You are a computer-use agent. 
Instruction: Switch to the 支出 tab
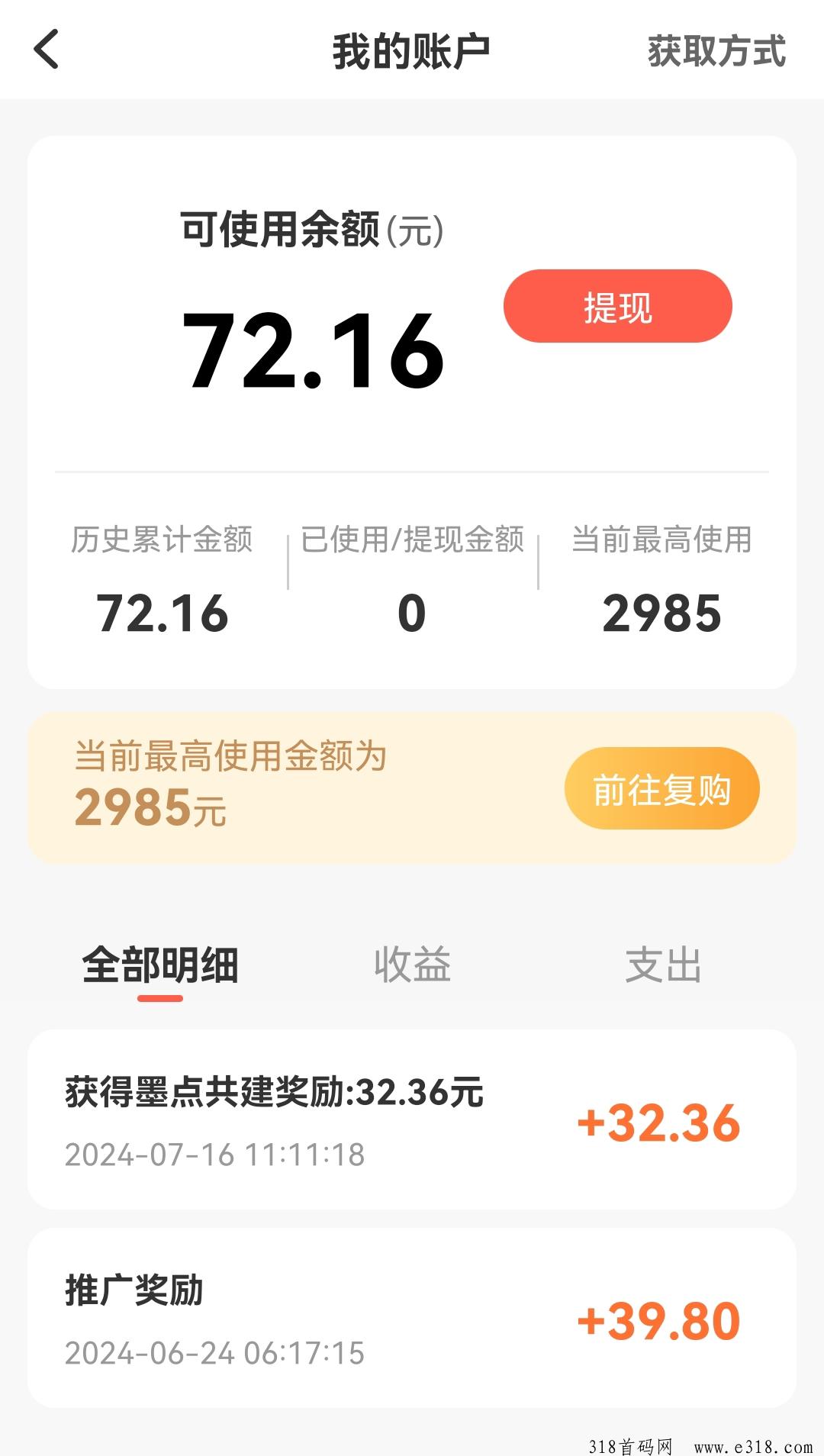[x=663, y=965]
